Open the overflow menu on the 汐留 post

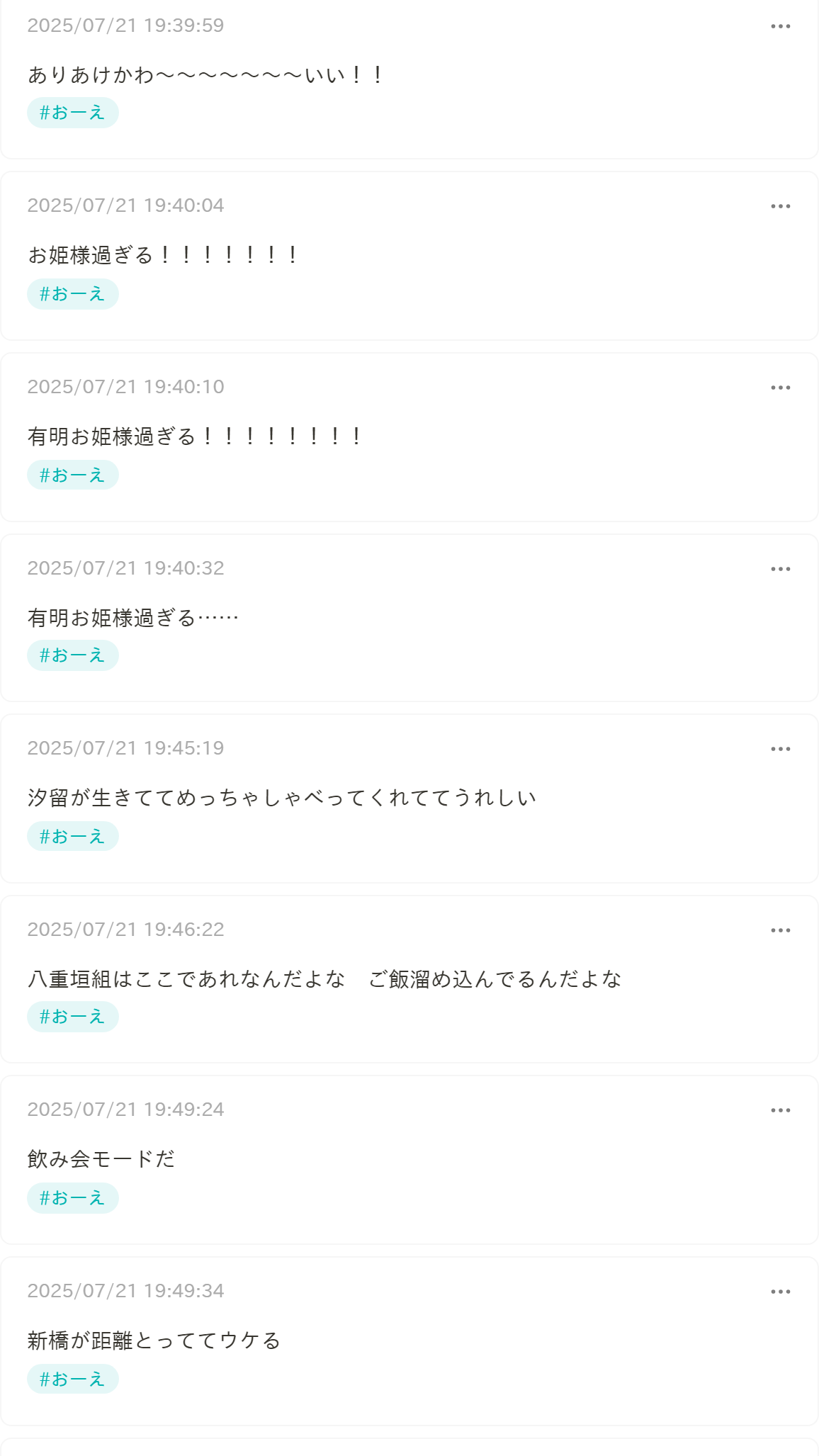pos(780,749)
